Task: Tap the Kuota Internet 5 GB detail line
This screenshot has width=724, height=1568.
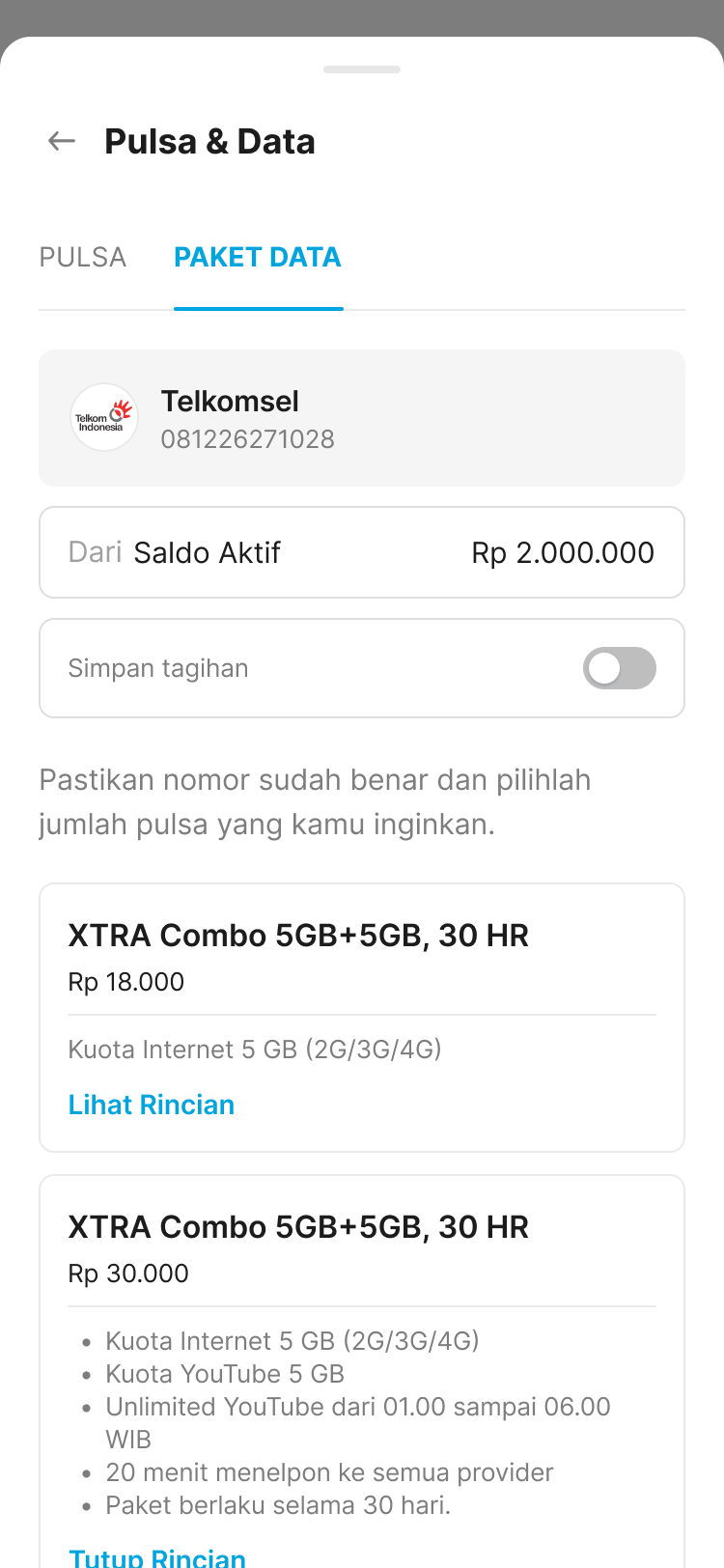Action: click(x=254, y=1049)
